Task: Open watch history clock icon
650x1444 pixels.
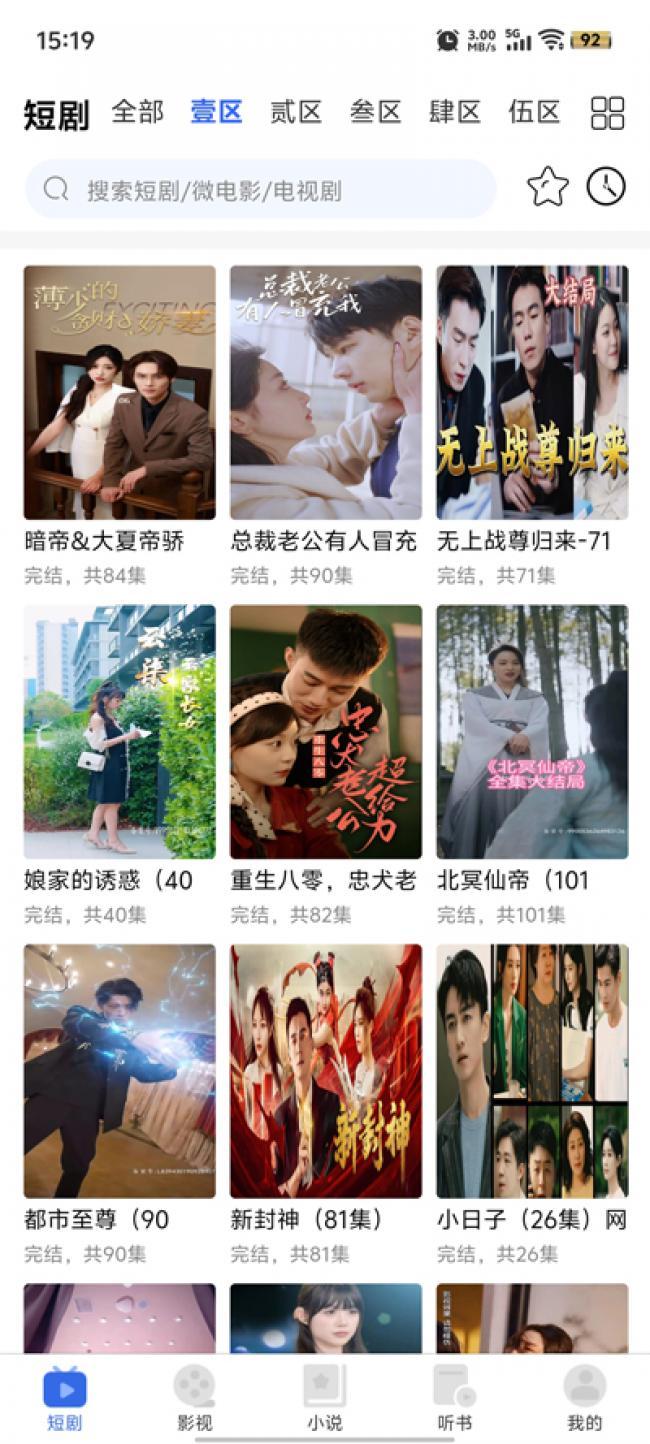Action: point(606,187)
